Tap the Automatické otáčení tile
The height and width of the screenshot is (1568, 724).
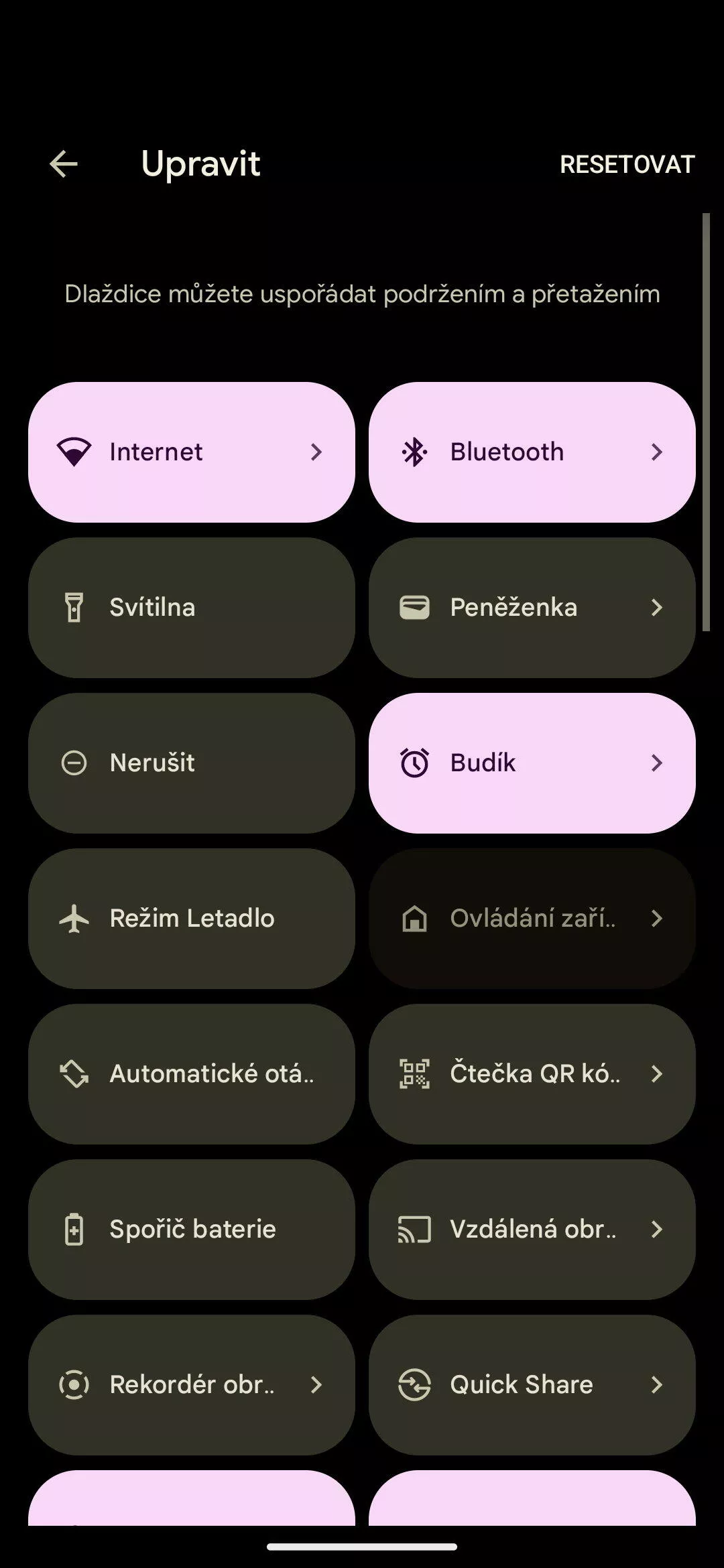[192, 1074]
